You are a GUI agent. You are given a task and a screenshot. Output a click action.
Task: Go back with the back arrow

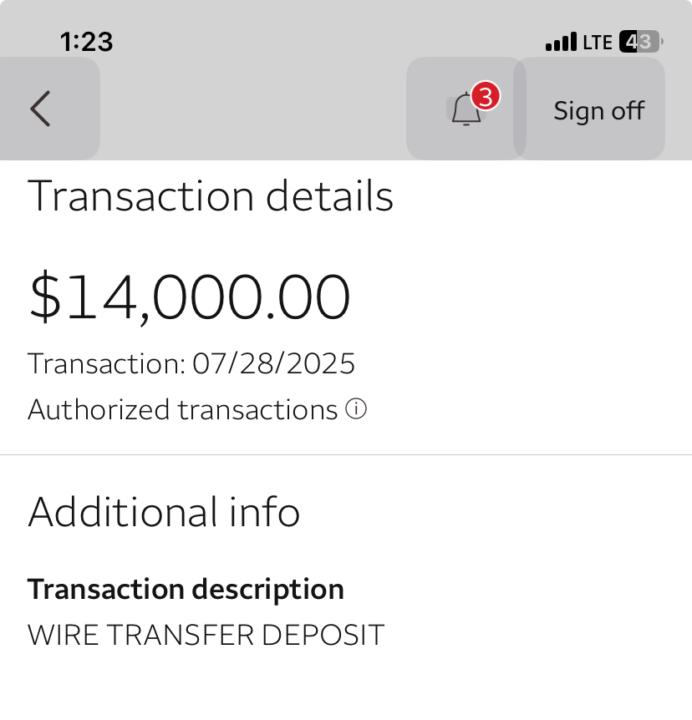tap(41, 108)
